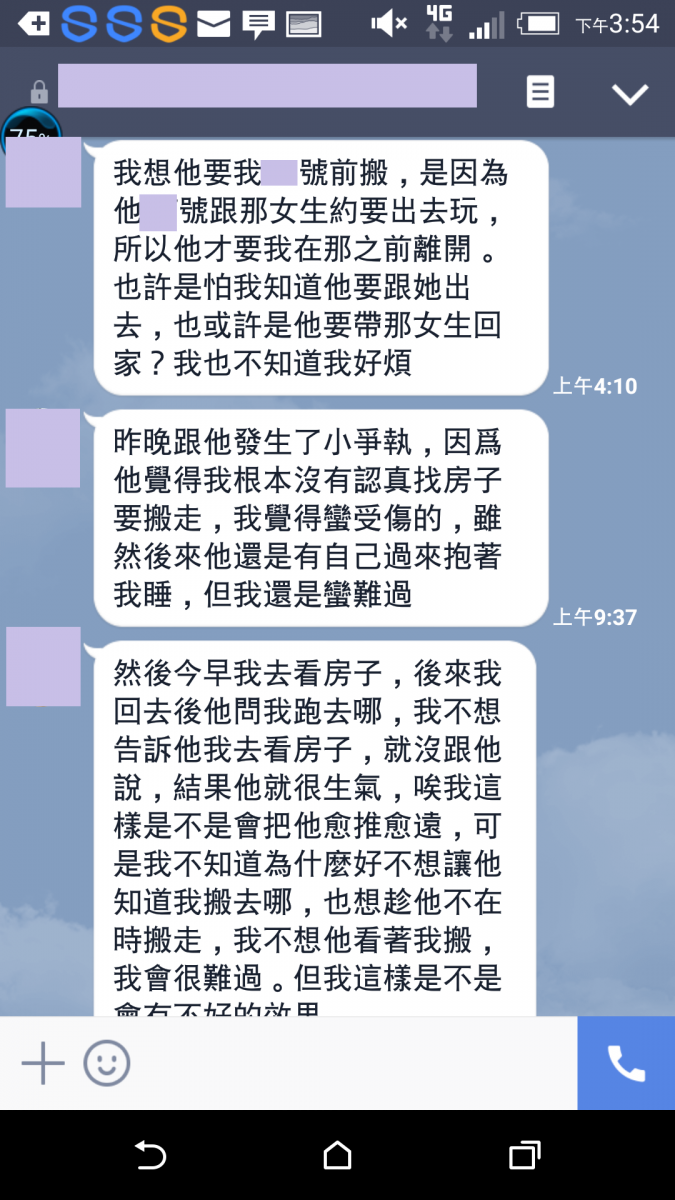Open the notes icon in the header
The image size is (675, 1200).
pyautogui.click(x=540, y=93)
